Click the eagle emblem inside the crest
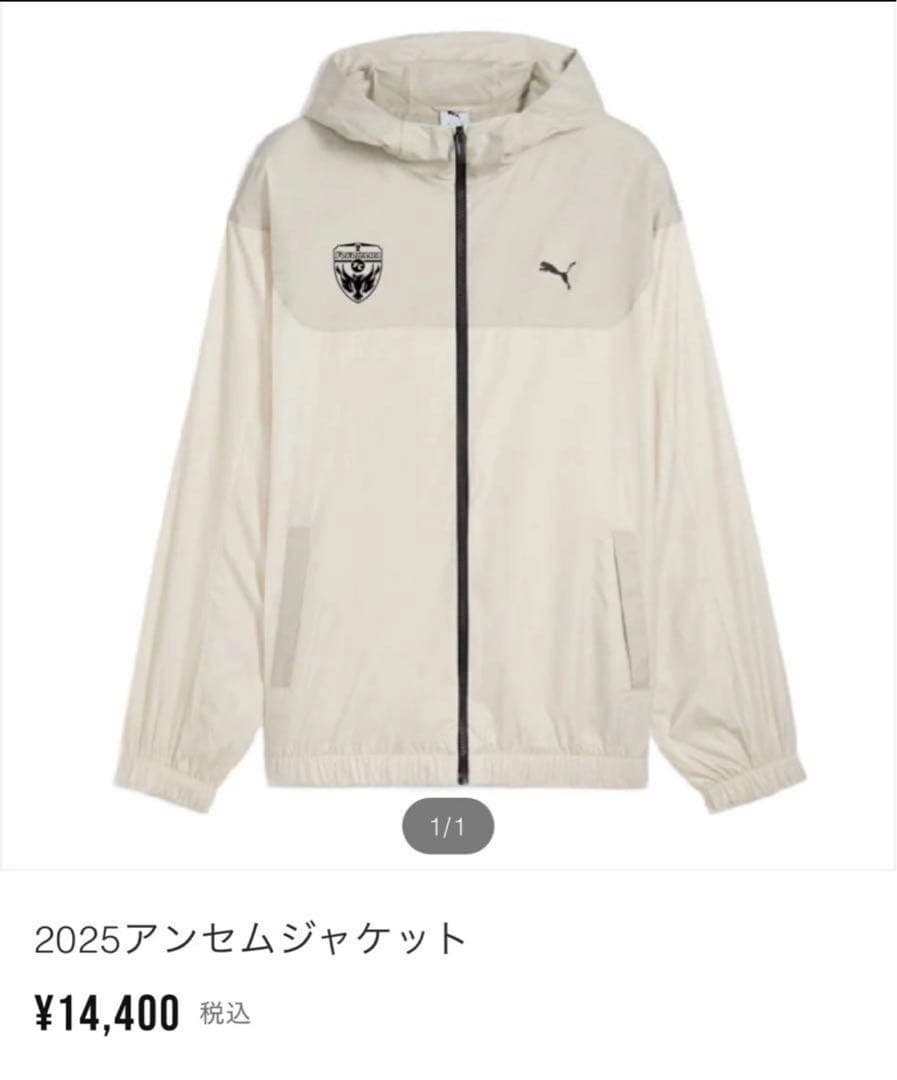The width and height of the screenshot is (897, 1080). (358, 282)
